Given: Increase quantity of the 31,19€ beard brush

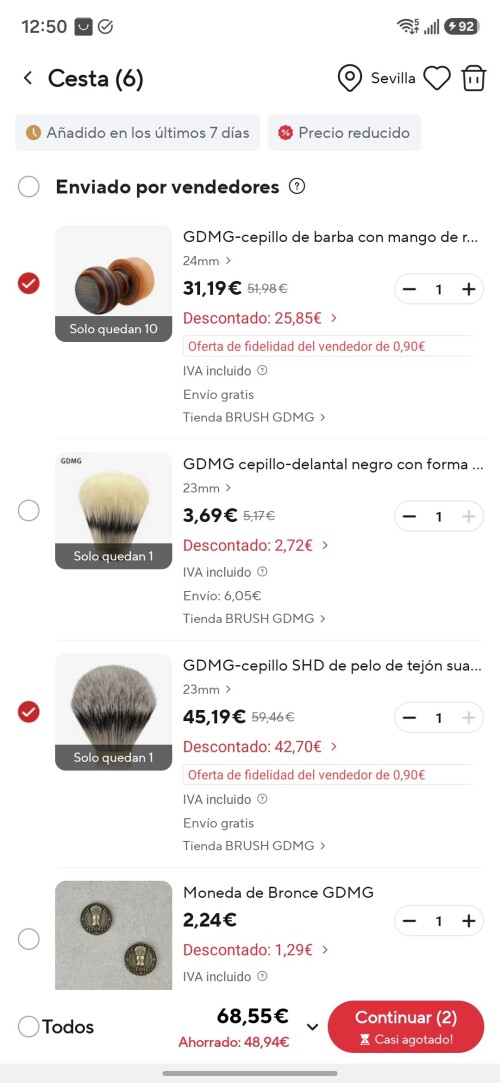Looking at the screenshot, I should pyautogui.click(x=469, y=289).
